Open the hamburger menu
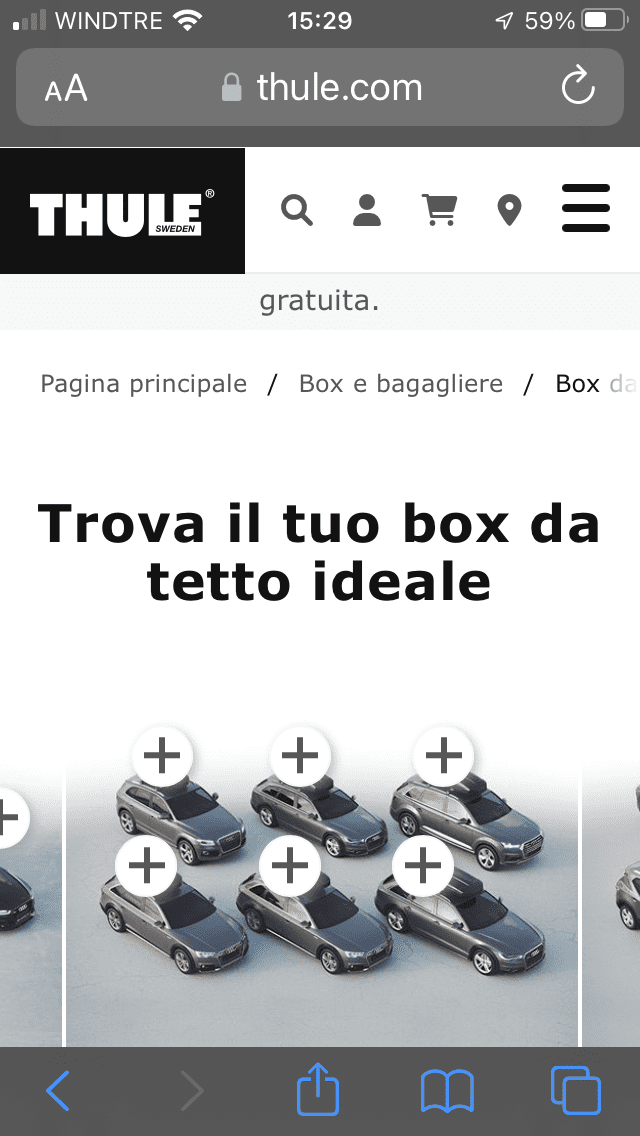Viewport: 640px width, 1136px height. [x=586, y=208]
